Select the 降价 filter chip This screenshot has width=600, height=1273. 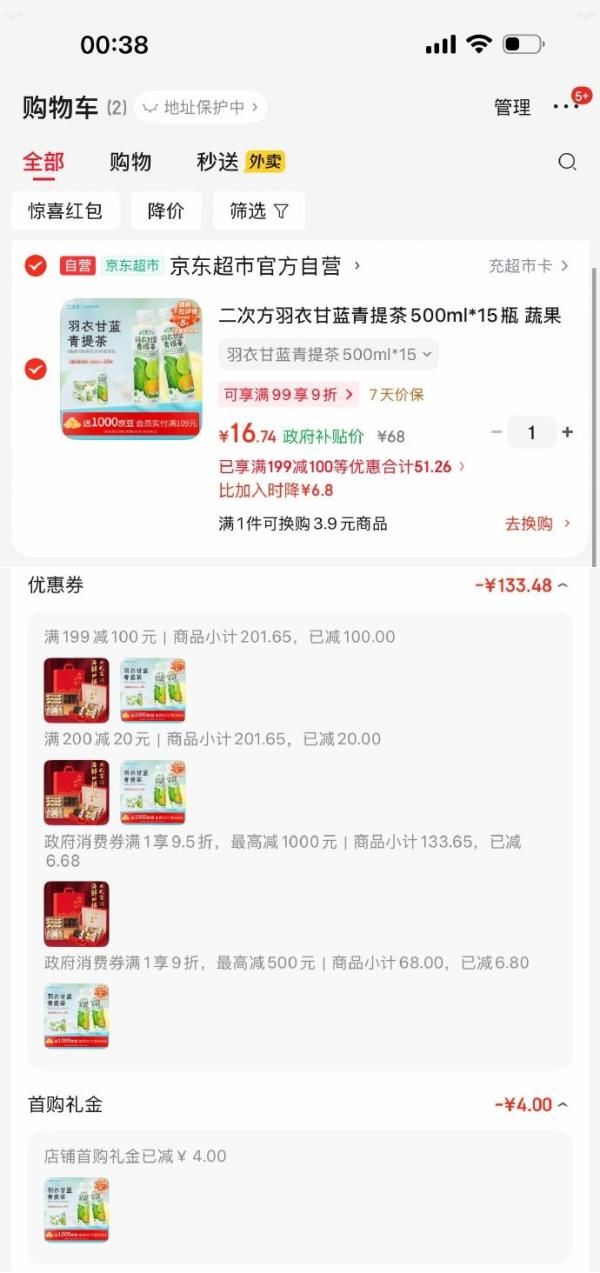pos(166,211)
